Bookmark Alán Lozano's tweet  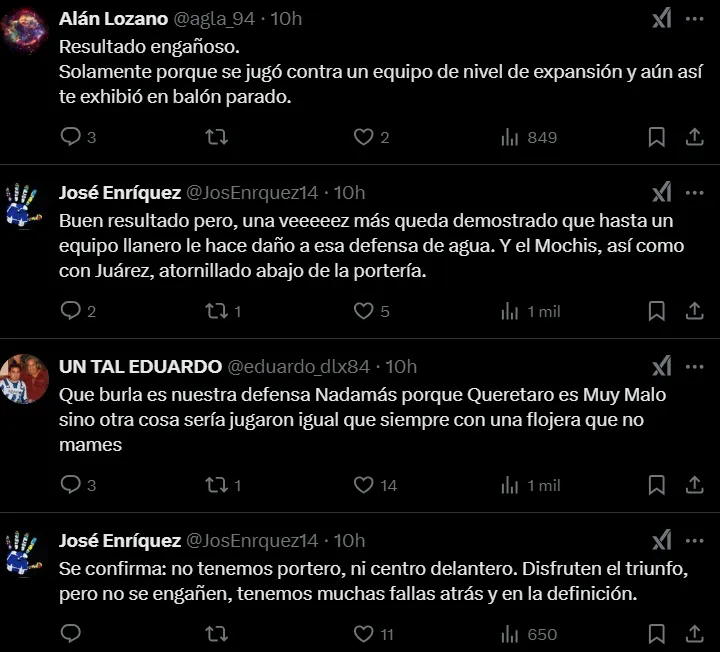point(657,137)
